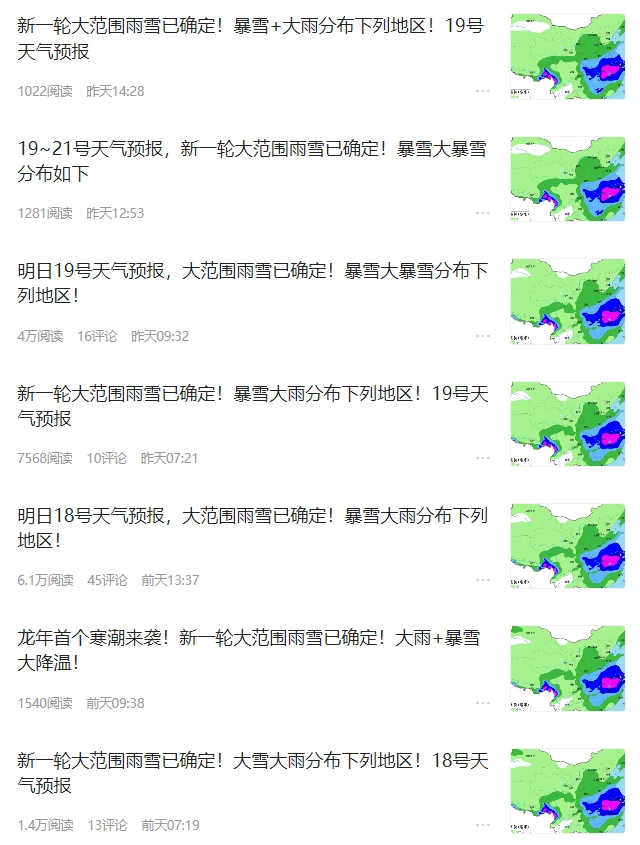The image size is (640, 845).
Task: Open more options for the 4万阅读 article
Action: [483, 336]
